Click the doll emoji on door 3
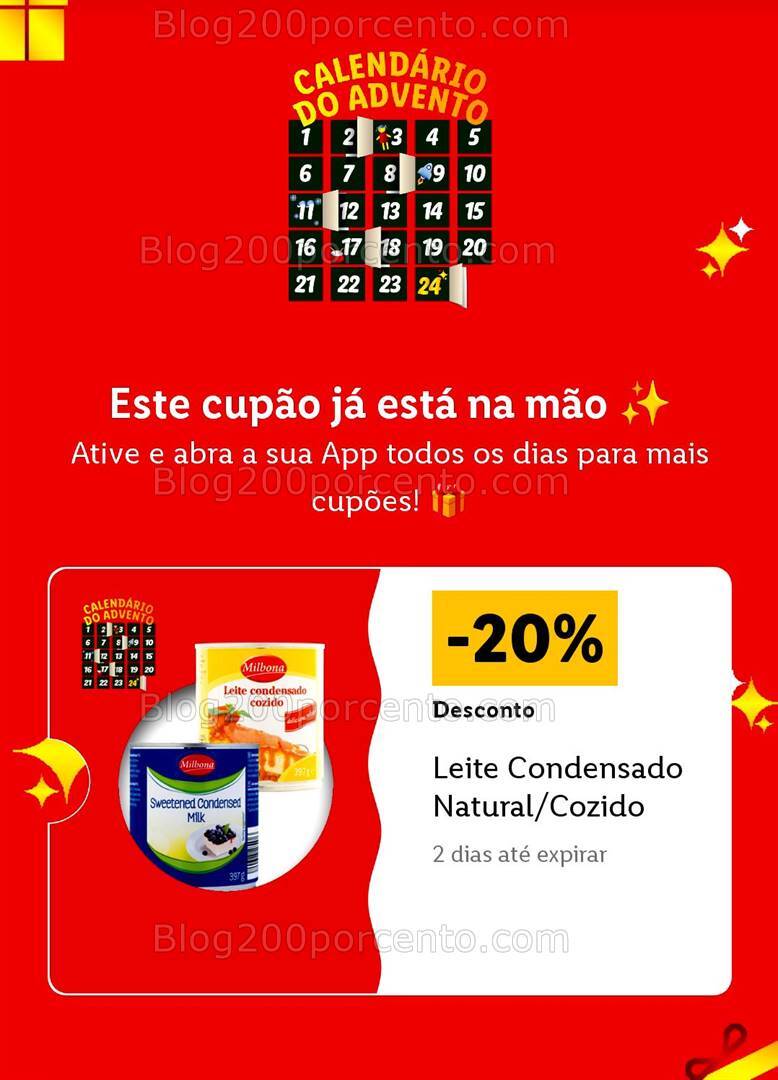Image resolution: width=778 pixels, height=1080 pixels. point(383,136)
